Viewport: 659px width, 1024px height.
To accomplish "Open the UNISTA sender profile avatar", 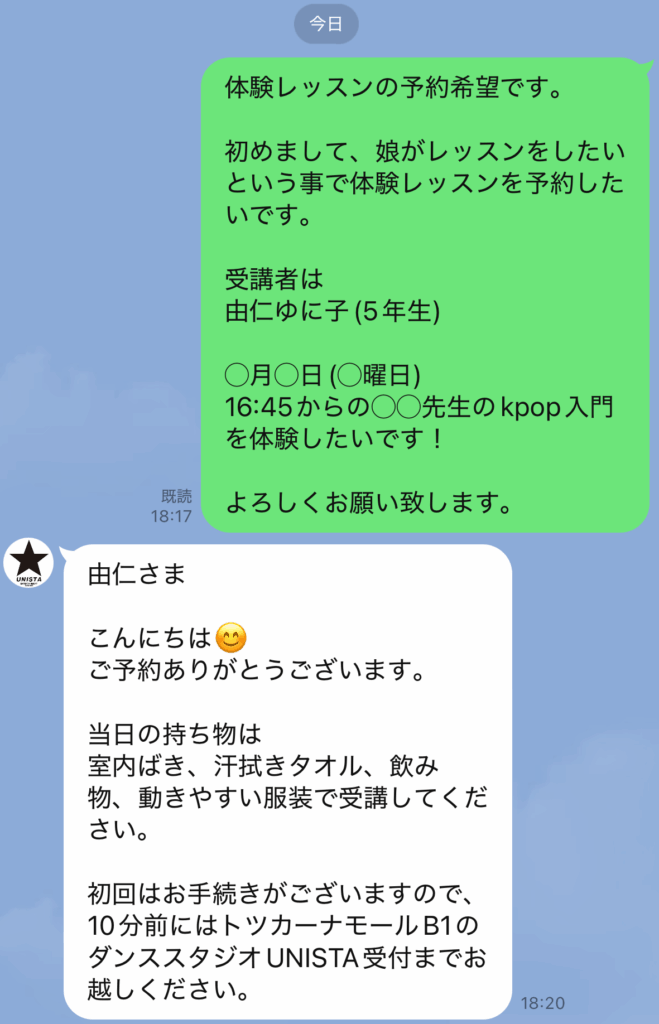I will (29, 562).
